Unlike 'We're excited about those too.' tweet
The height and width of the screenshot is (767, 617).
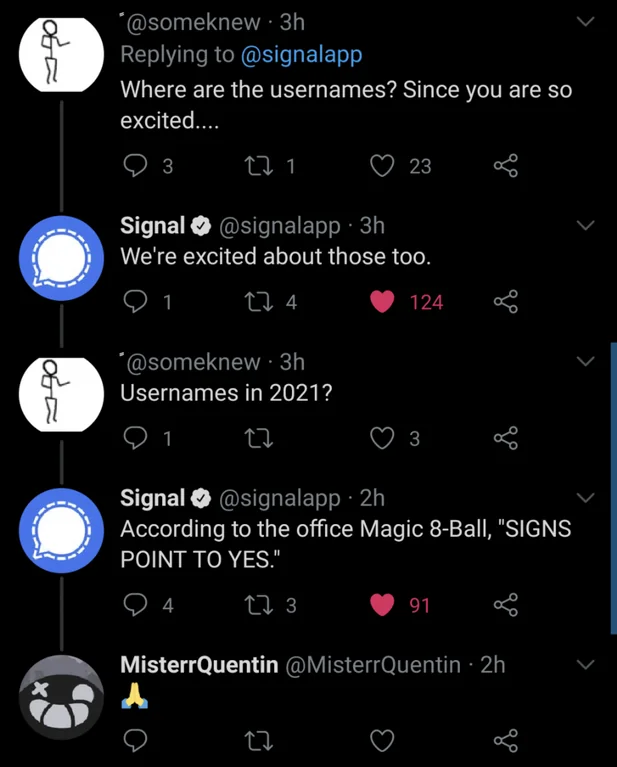click(x=382, y=302)
